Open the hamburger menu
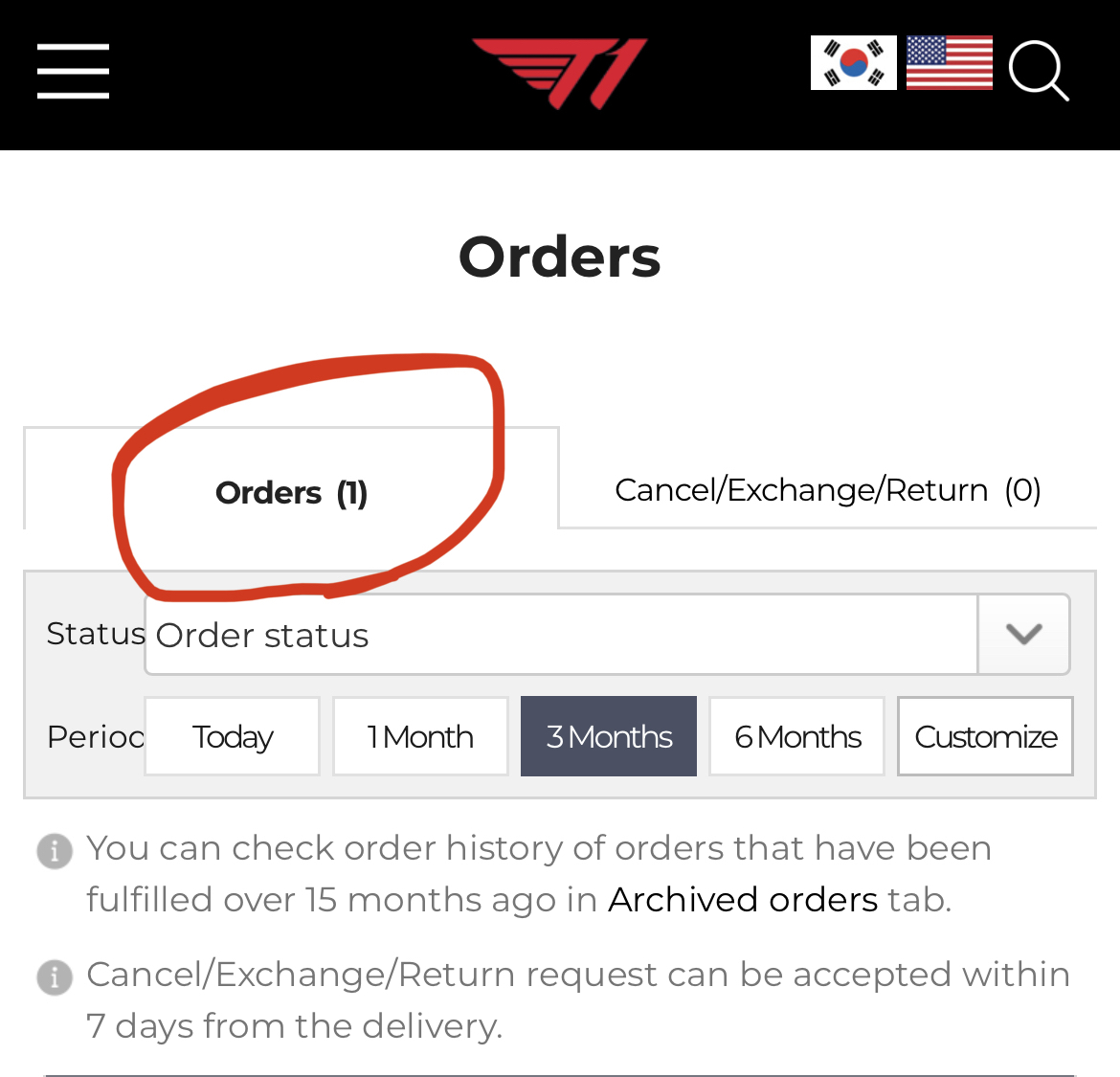This screenshot has height=1077, width=1120. [73, 71]
